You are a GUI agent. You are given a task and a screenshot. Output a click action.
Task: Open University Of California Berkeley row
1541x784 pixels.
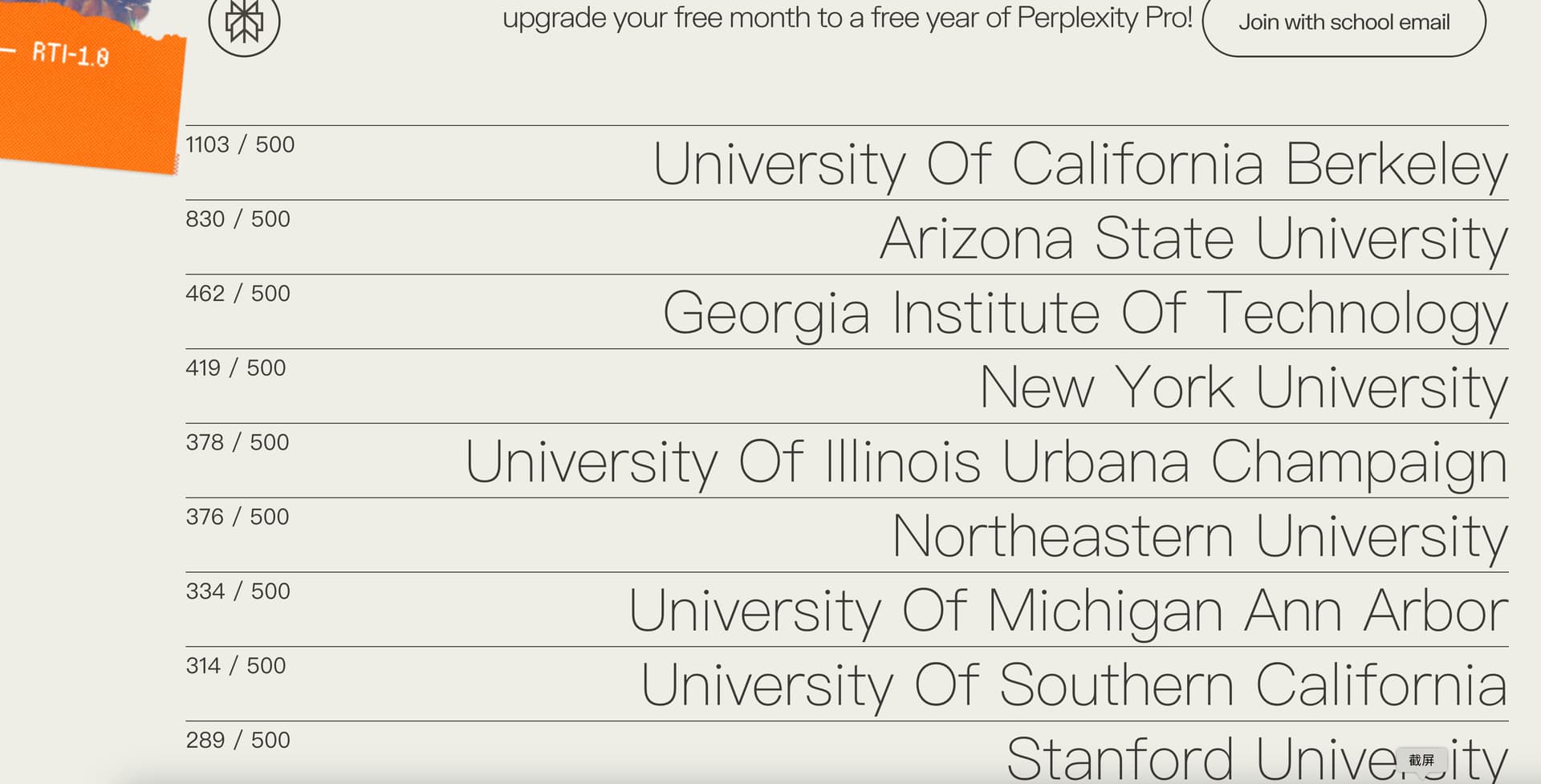click(847, 163)
